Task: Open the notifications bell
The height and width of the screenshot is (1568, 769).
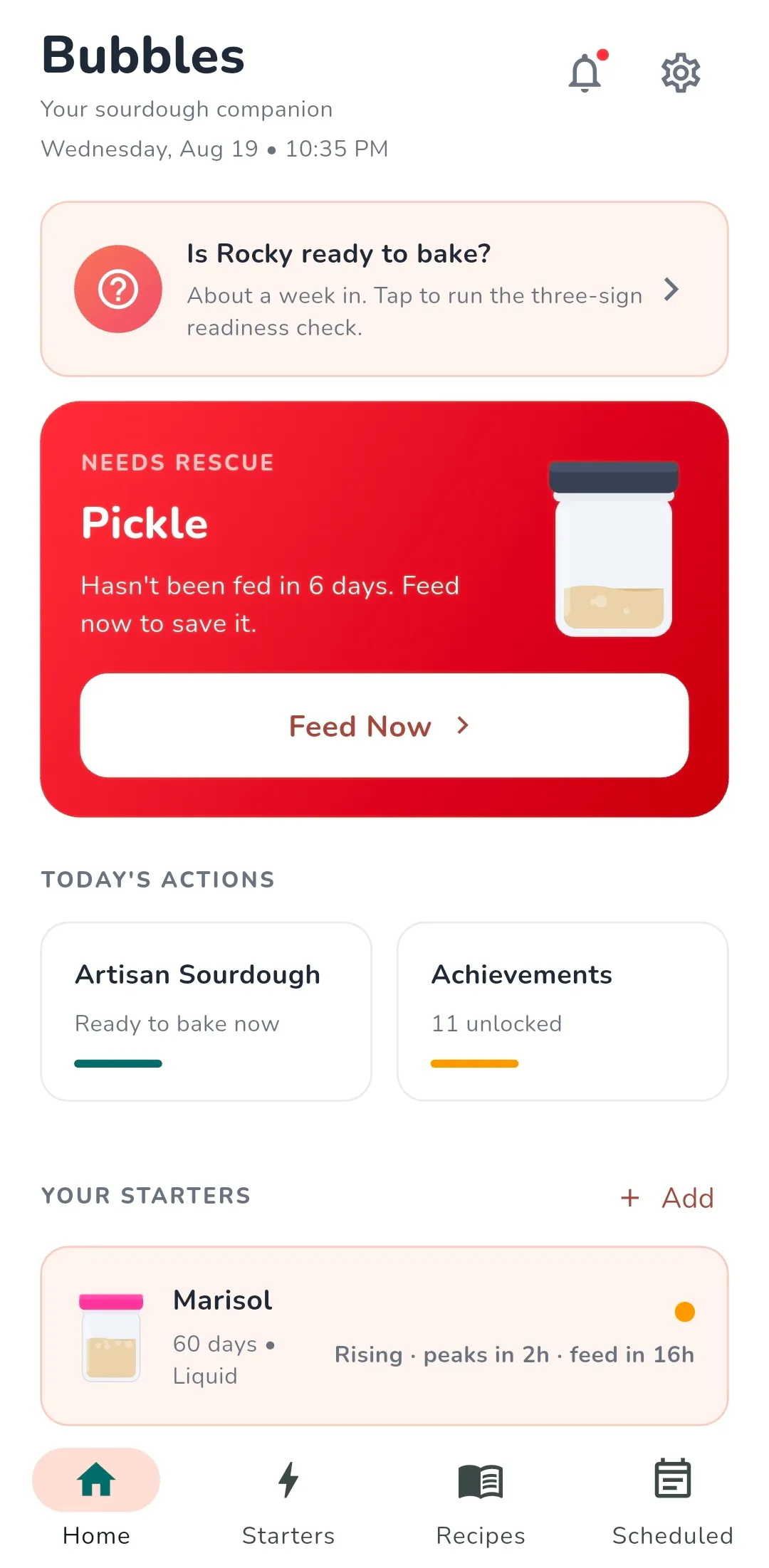Action: pos(585,72)
